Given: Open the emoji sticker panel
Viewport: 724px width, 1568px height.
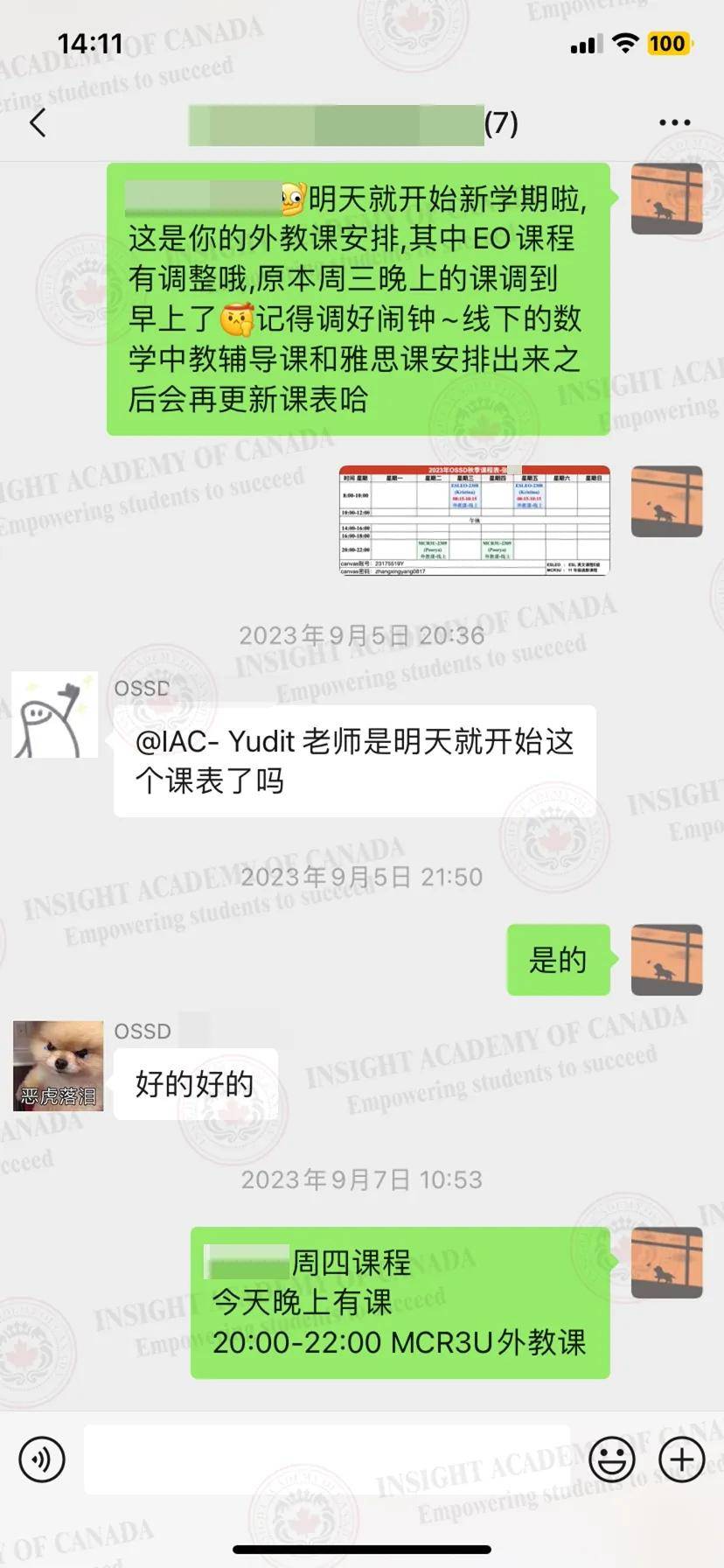Looking at the screenshot, I should pyautogui.click(x=611, y=1460).
